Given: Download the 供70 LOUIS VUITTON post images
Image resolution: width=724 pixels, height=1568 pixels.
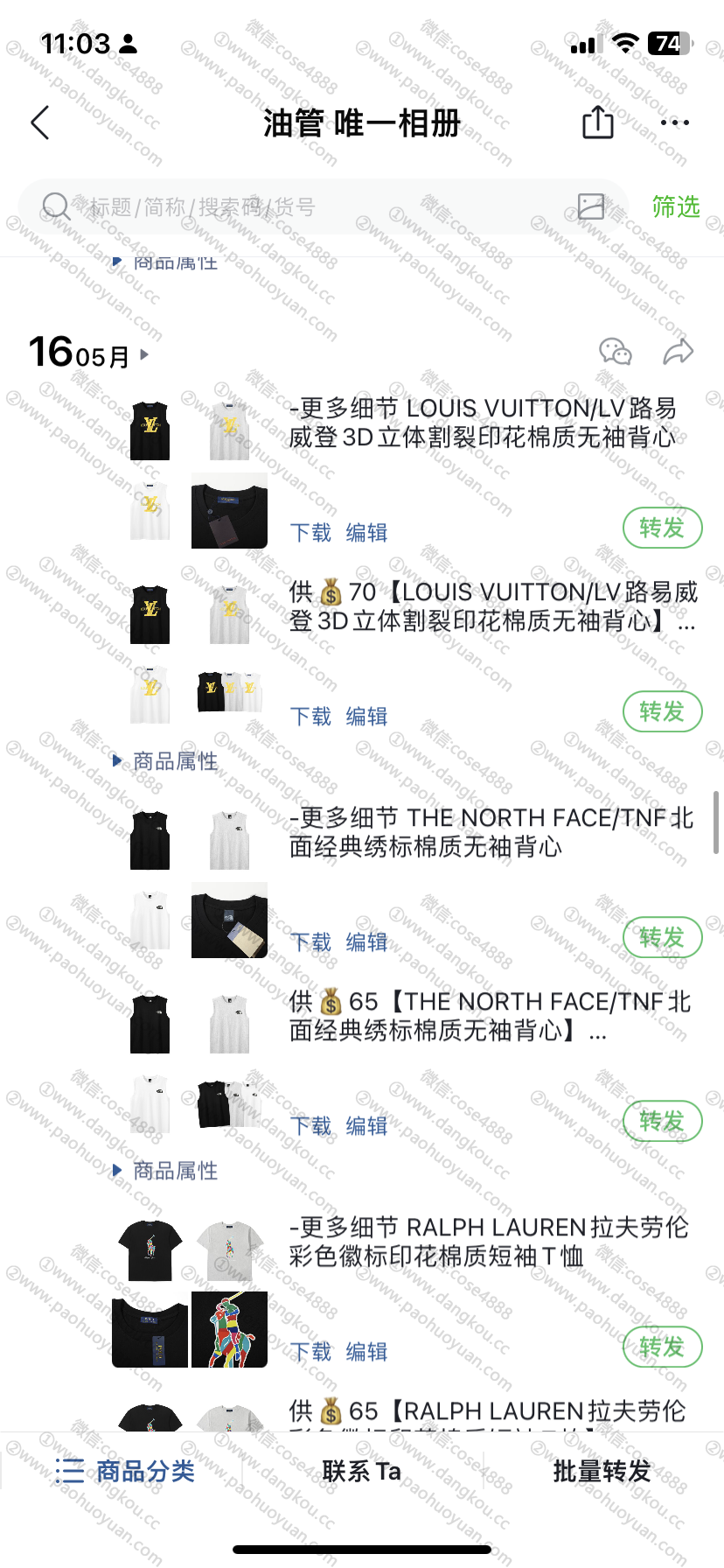Looking at the screenshot, I should pyautogui.click(x=310, y=717).
